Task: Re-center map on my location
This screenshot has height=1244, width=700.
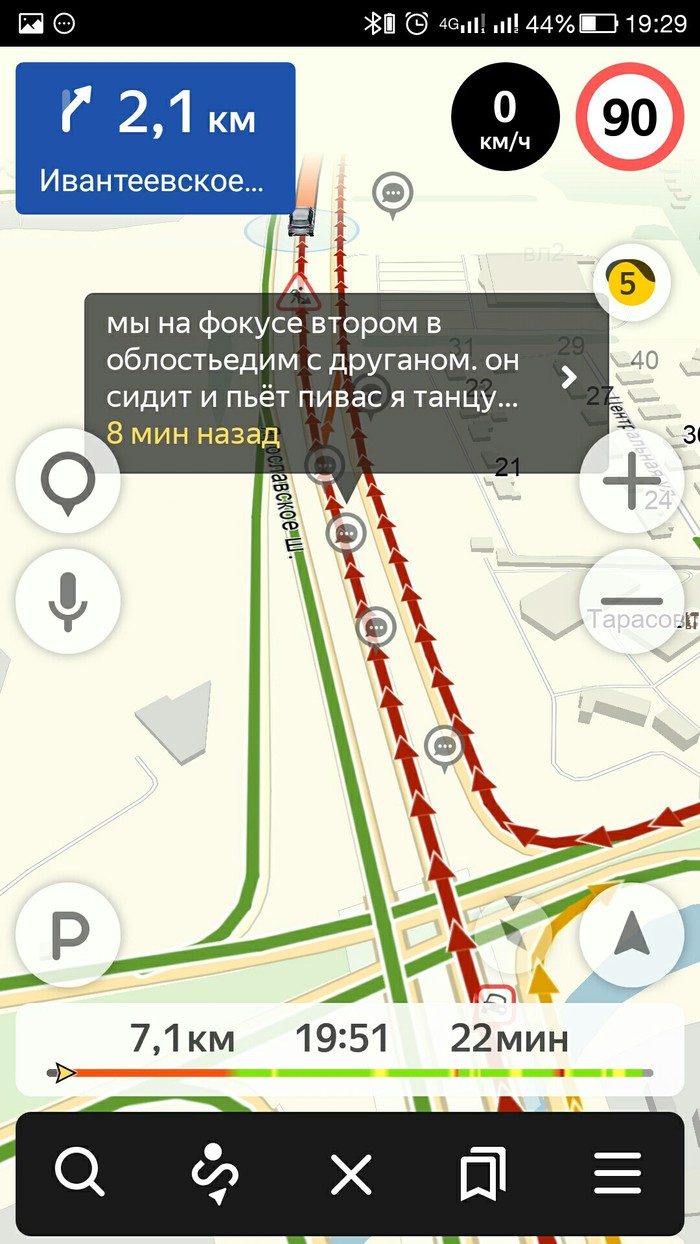Action: 631,935
